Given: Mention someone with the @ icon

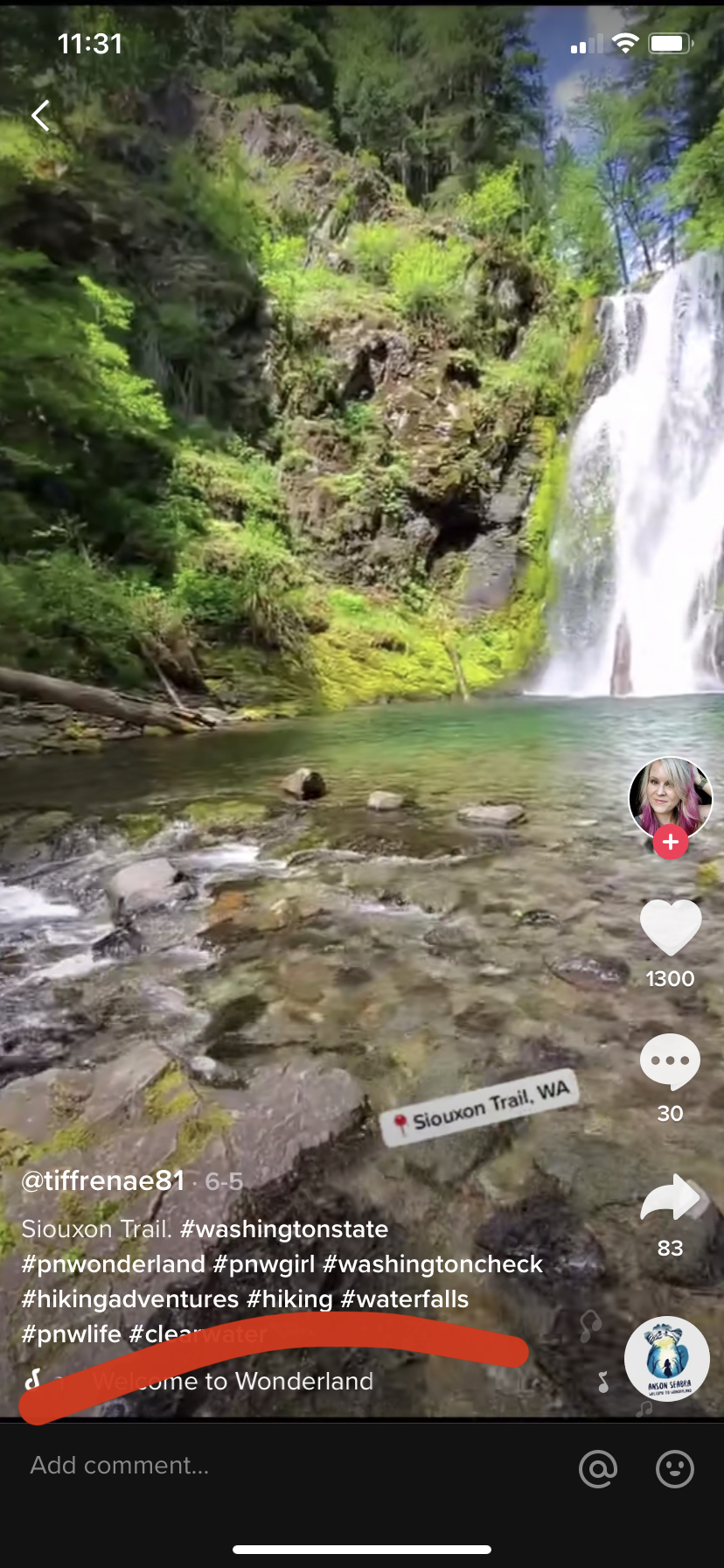Looking at the screenshot, I should tap(598, 1468).
